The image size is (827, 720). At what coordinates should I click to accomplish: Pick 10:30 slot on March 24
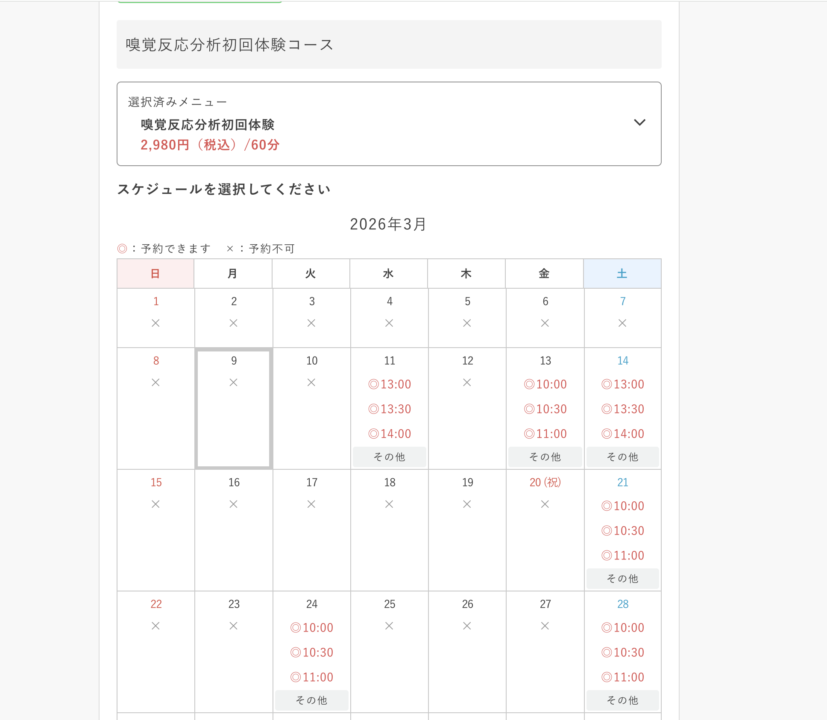coord(311,653)
